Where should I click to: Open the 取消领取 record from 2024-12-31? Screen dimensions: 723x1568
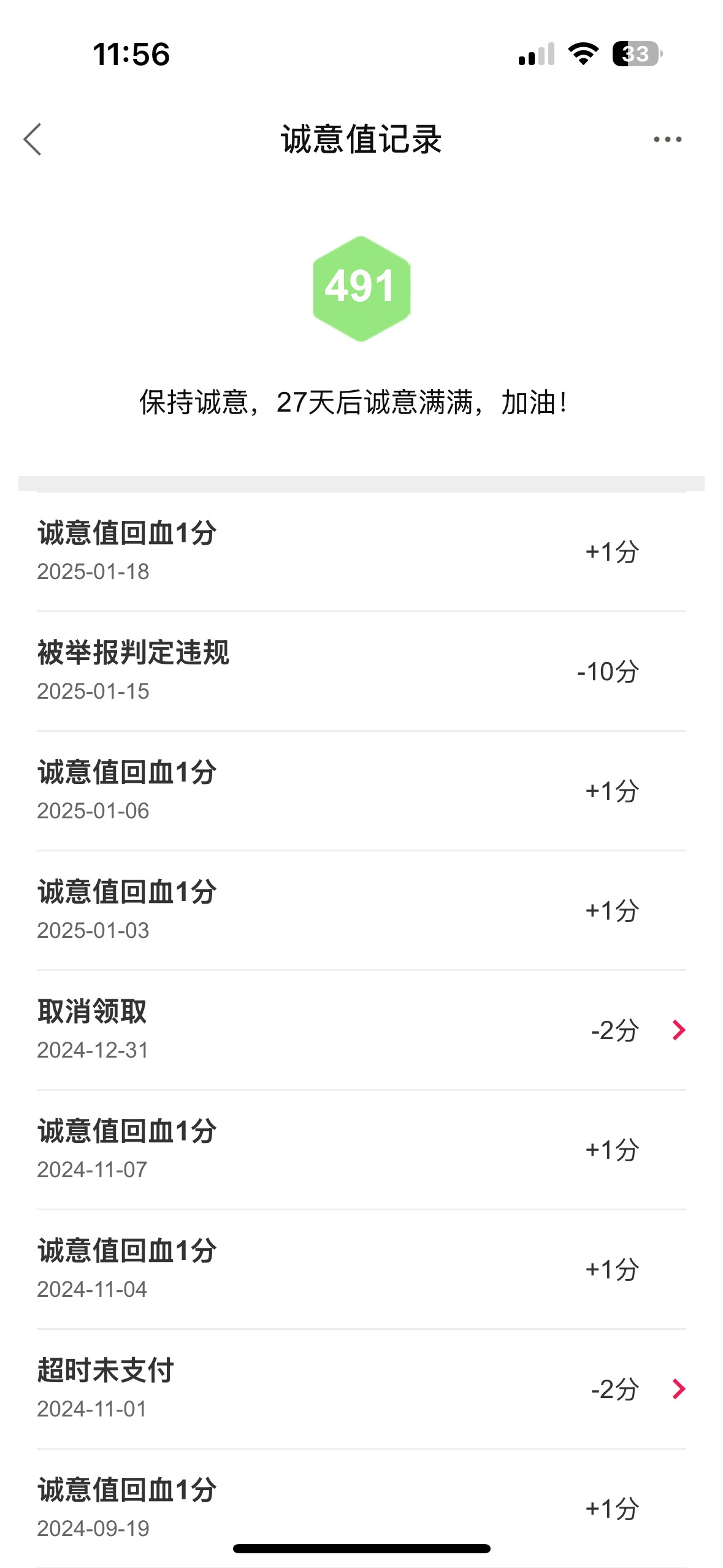[x=361, y=1030]
